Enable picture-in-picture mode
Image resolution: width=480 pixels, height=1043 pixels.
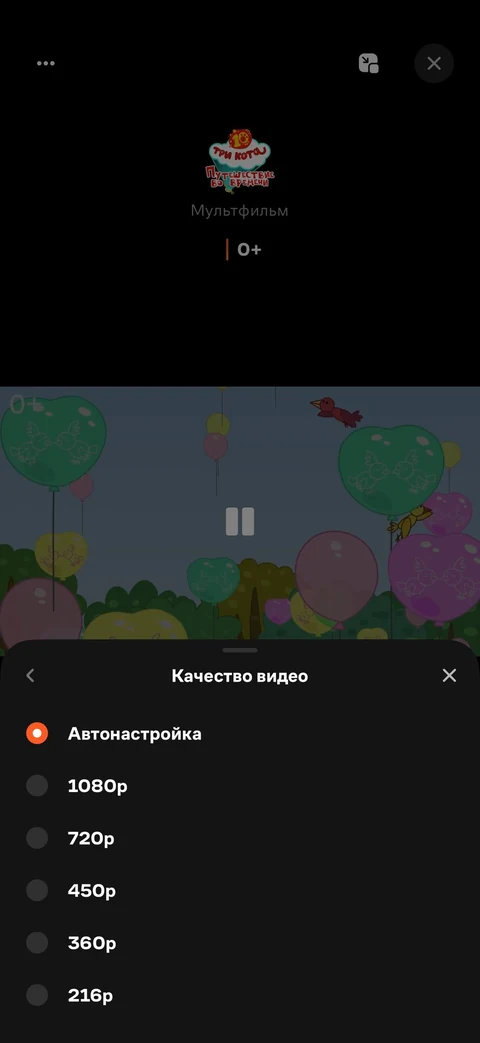[368, 63]
